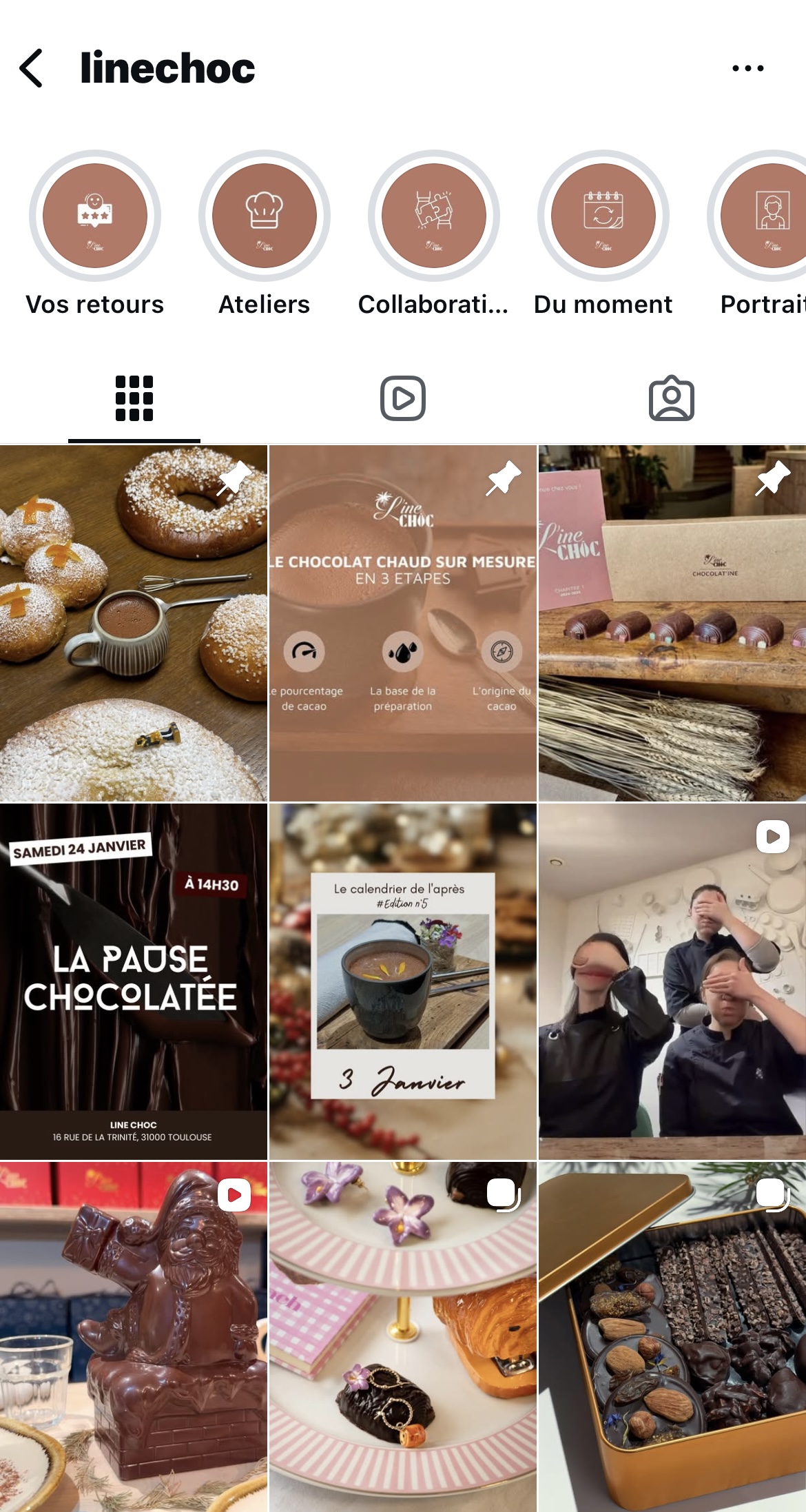
Task: View the Du moment story highlight
Action: (x=603, y=216)
